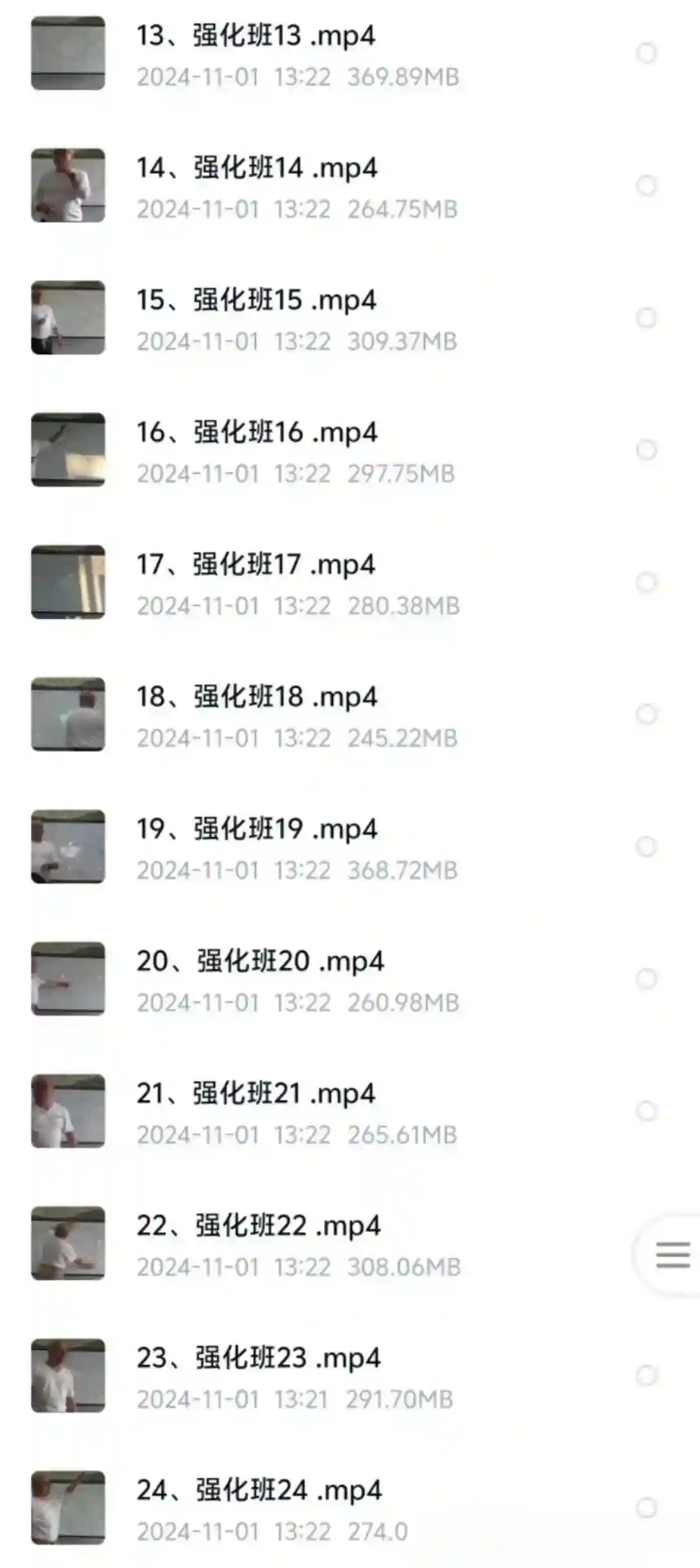Select the circle beside 强化班21 .mp4
The width and height of the screenshot is (700, 1568).
pos(646,1111)
